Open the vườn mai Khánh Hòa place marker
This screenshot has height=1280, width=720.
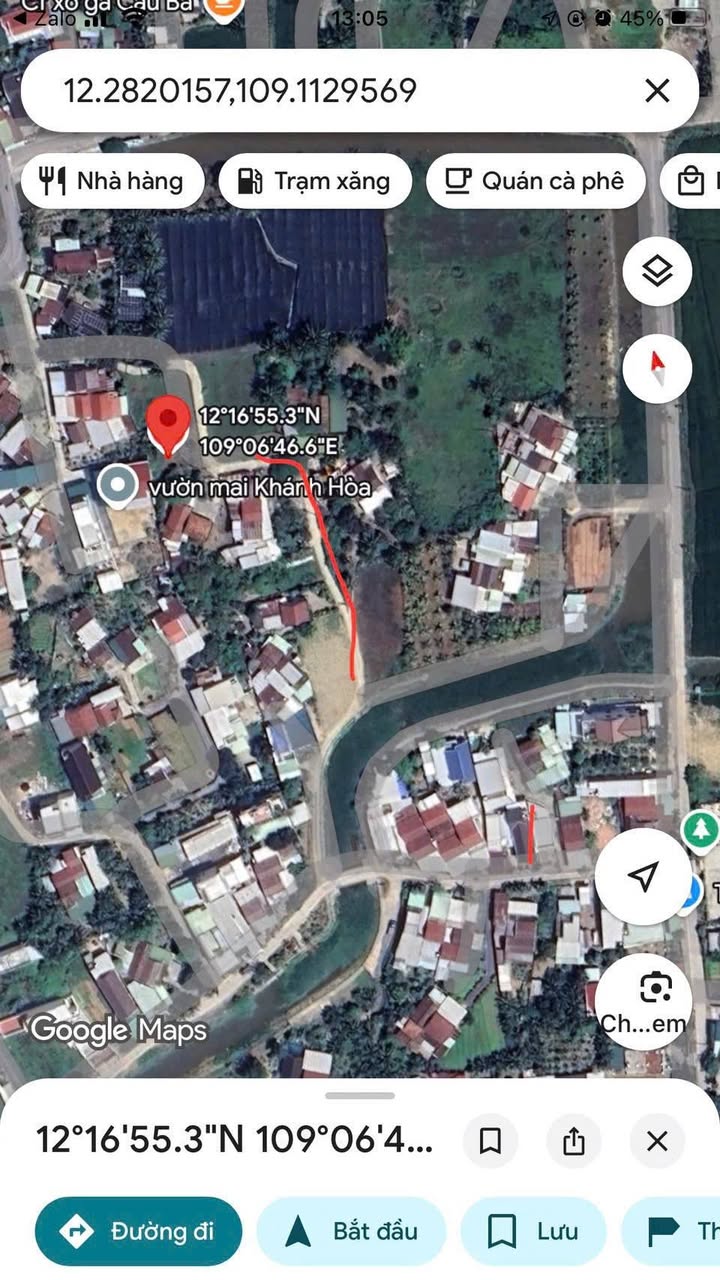(x=119, y=488)
